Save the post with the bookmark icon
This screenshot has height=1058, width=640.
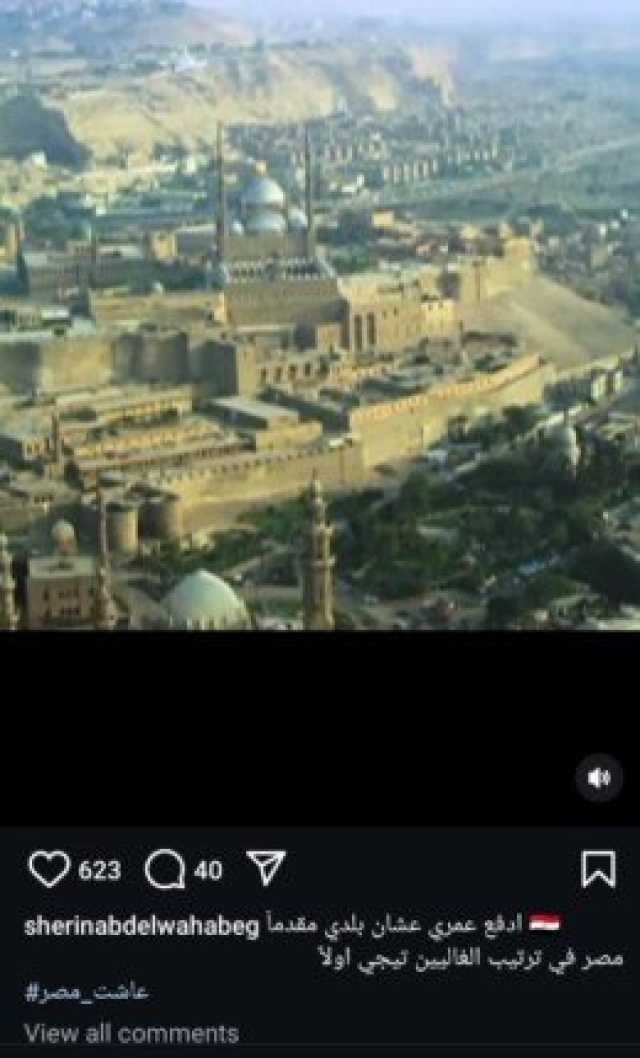598,869
